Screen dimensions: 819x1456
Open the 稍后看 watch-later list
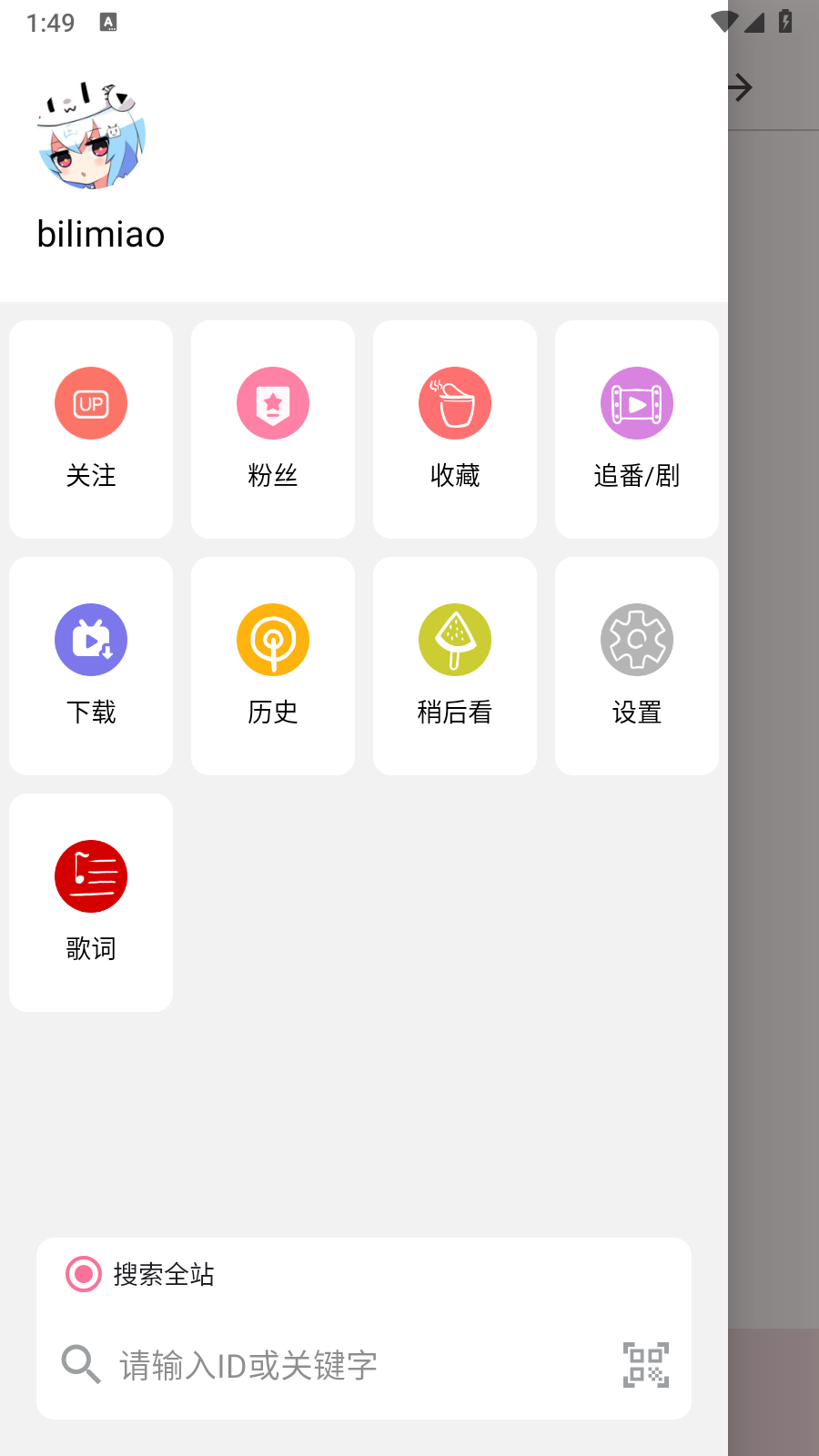454,665
